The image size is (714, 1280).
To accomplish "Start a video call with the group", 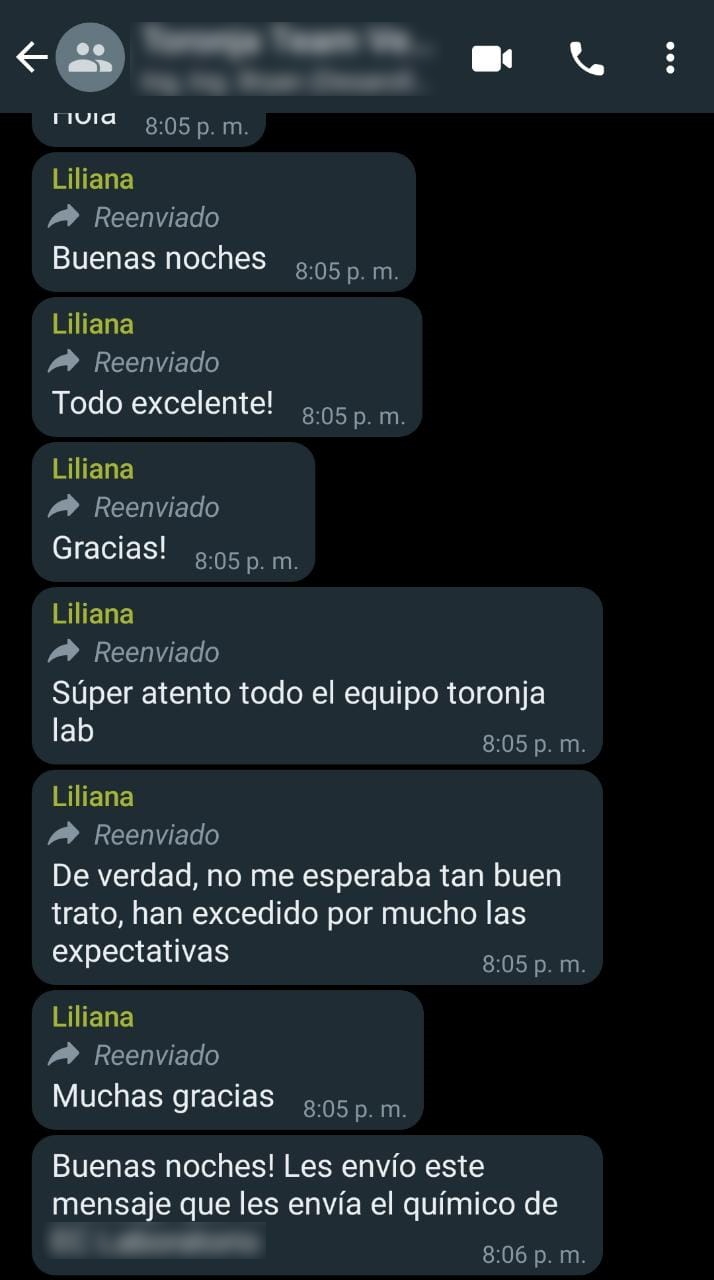I will tap(492, 59).
